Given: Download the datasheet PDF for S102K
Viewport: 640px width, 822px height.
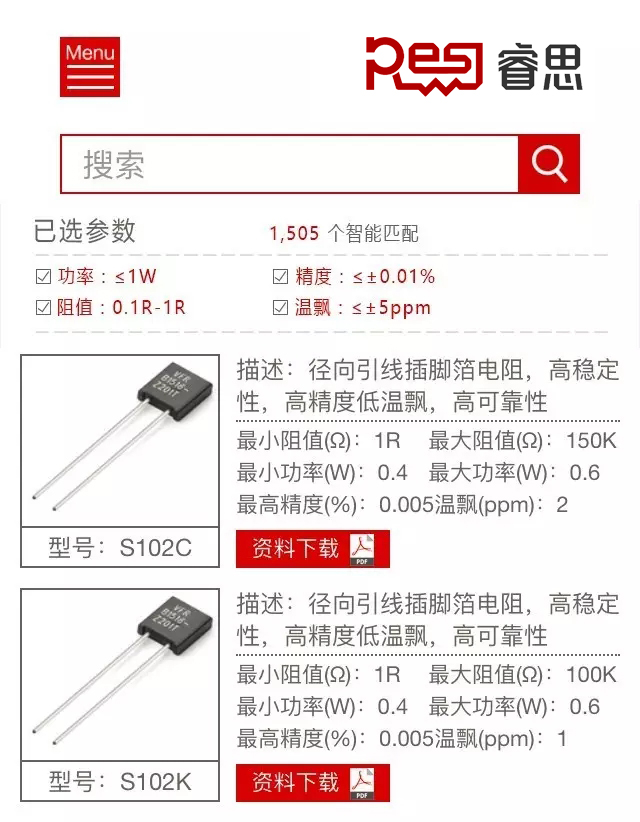Looking at the screenshot, I should click(x=312, y=782).
